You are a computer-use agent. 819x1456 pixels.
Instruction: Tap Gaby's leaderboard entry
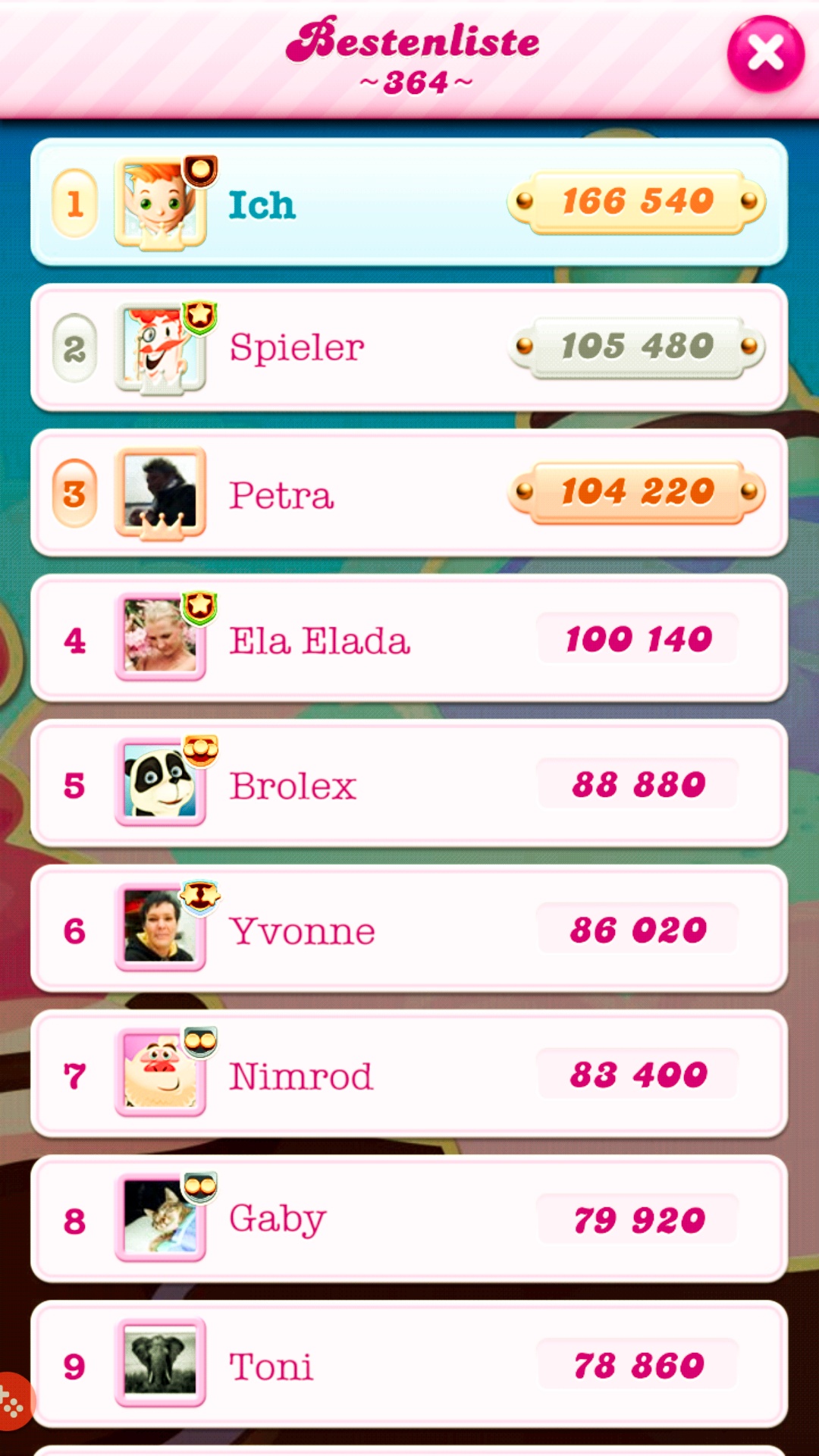409,1219
